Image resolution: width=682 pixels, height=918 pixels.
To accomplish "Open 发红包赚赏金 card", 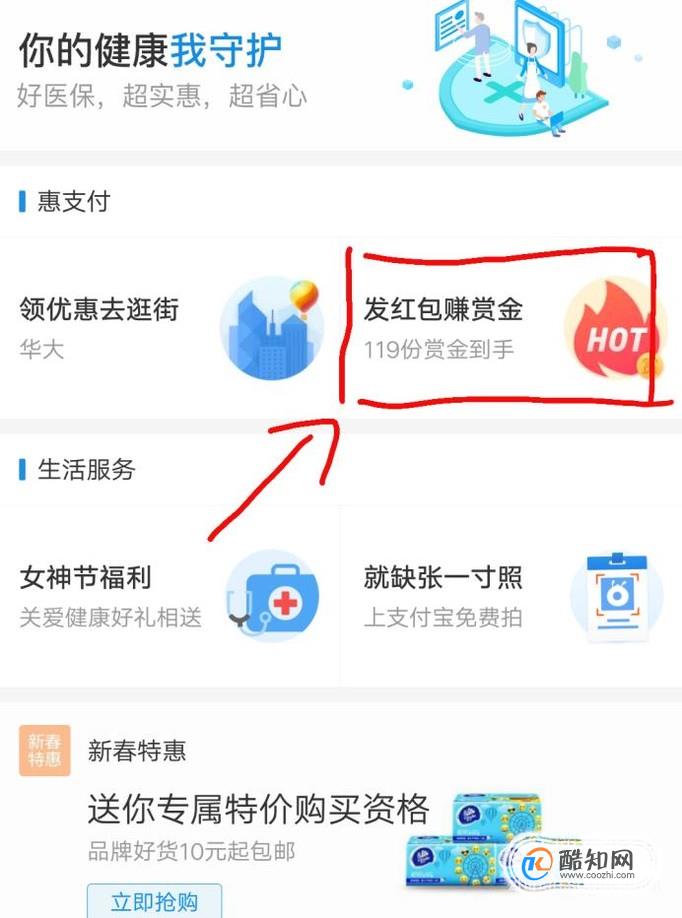I will click(x=511, y=328).
